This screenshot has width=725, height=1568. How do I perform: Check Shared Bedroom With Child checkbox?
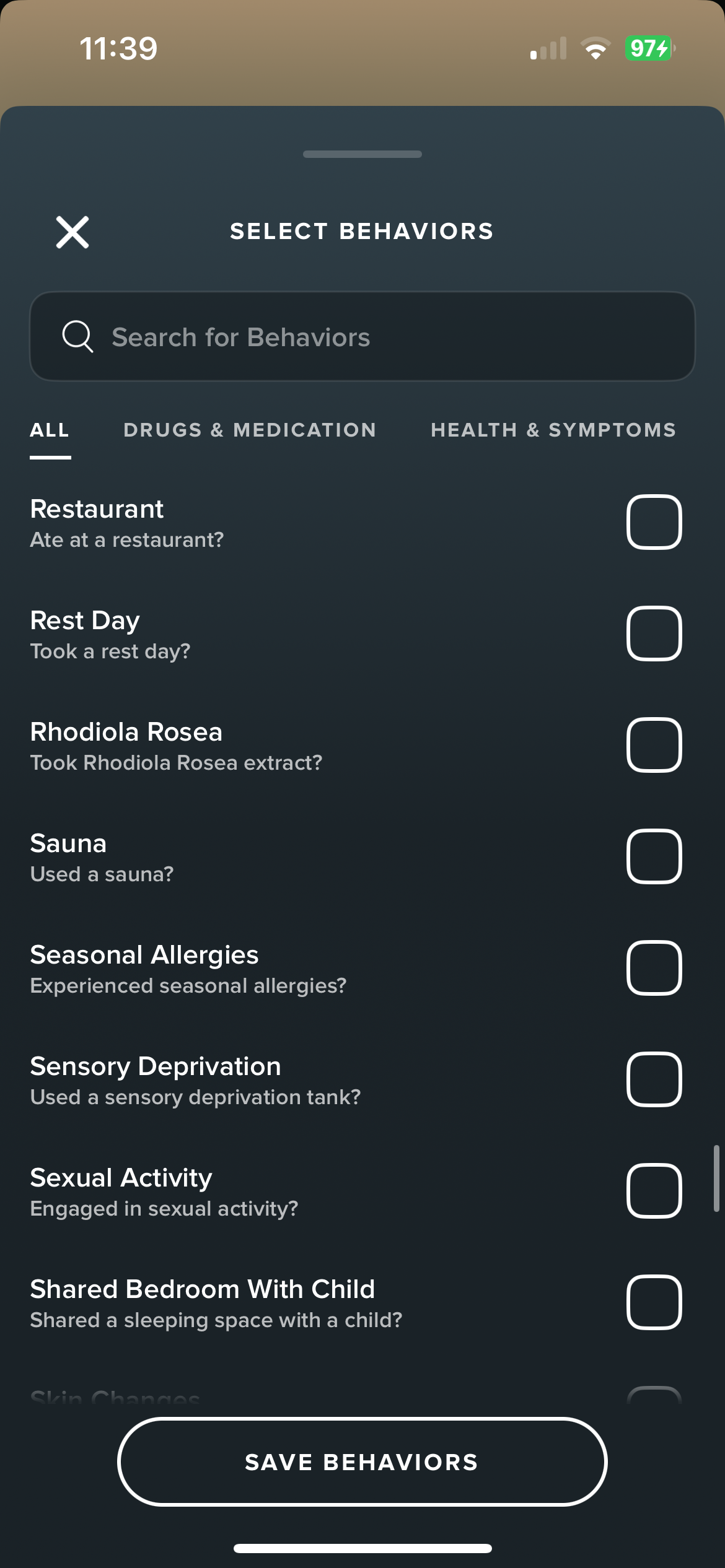(654, 1302)
